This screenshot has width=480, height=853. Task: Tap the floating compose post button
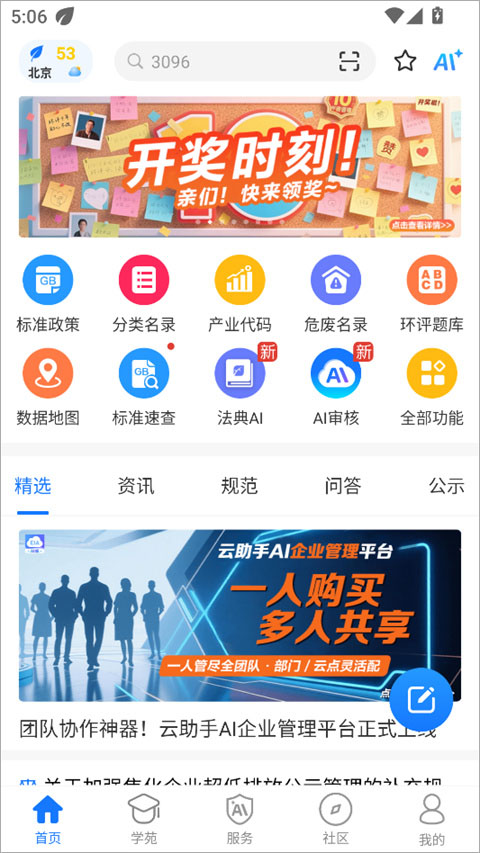pos(421,699)
